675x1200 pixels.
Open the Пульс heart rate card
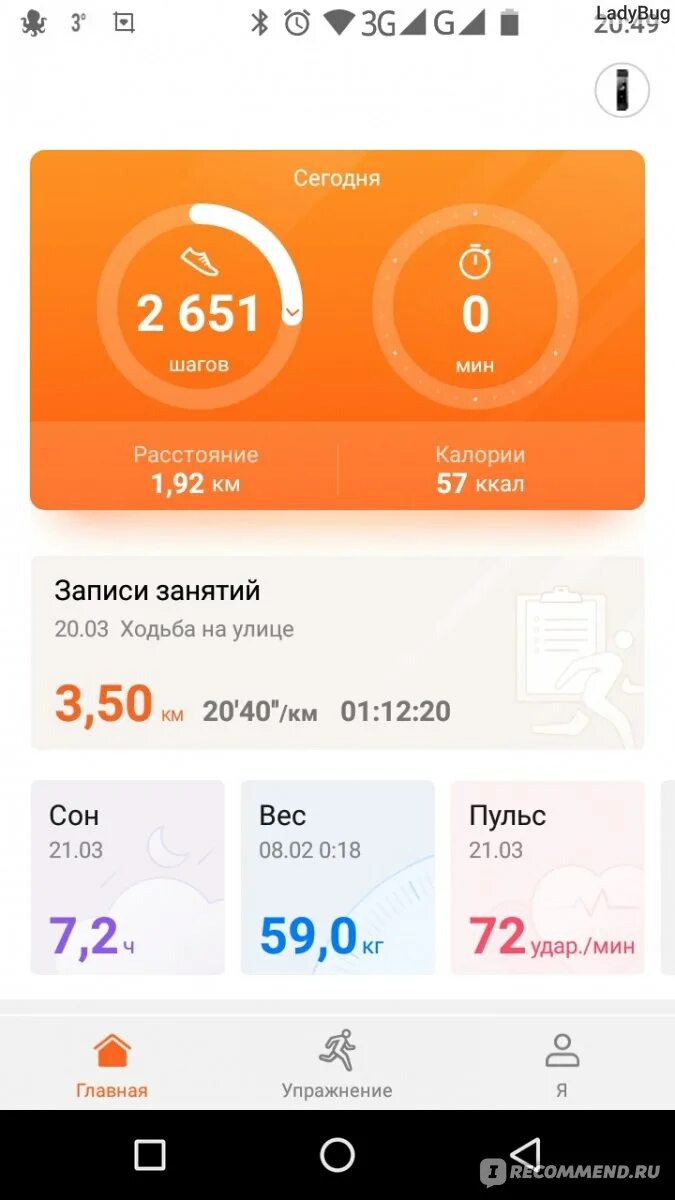(x=547, y=877)
